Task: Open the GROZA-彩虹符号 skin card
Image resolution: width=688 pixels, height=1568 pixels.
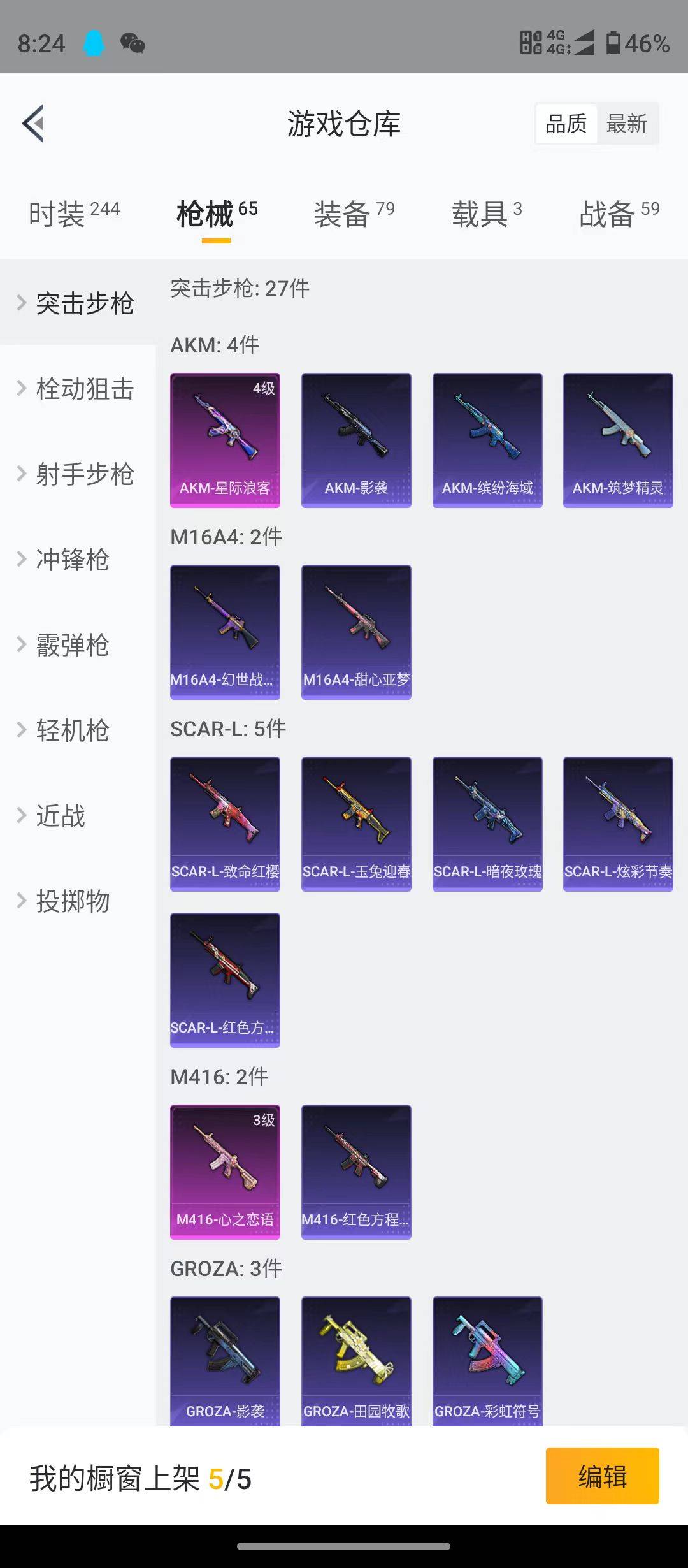Action: (487, 1364)
